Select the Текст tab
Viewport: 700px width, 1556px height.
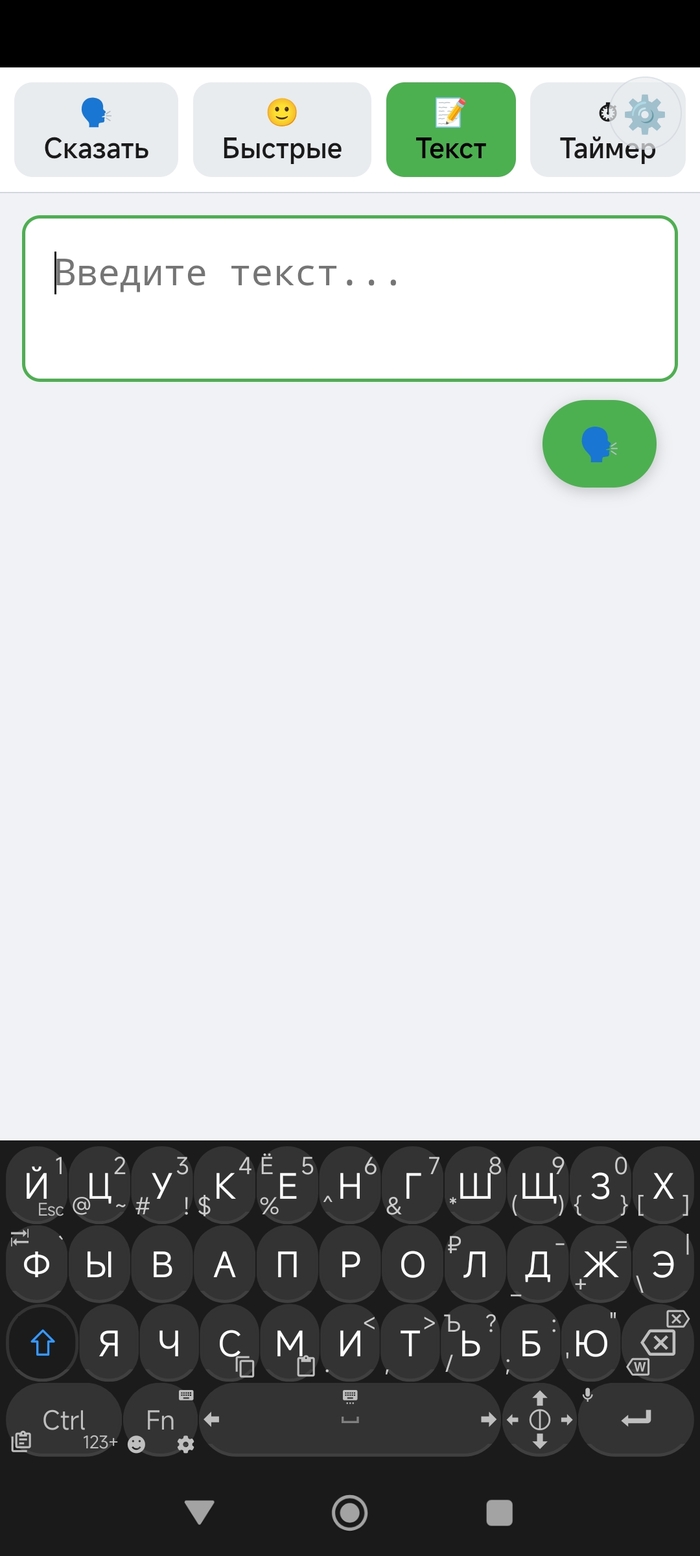pyautogui.click(x=451, y=130)
